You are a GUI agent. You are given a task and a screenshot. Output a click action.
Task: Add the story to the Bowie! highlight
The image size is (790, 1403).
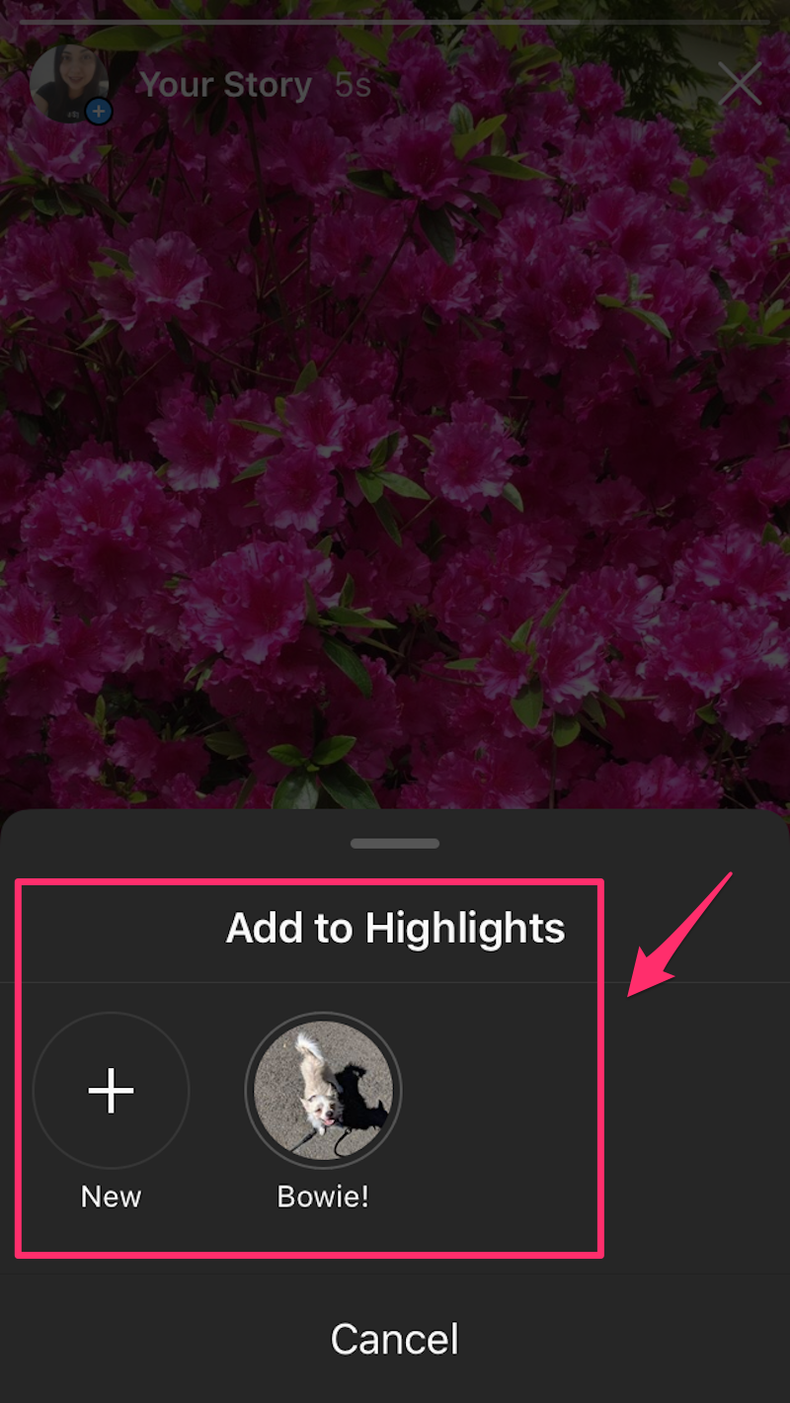point(323,1090)
